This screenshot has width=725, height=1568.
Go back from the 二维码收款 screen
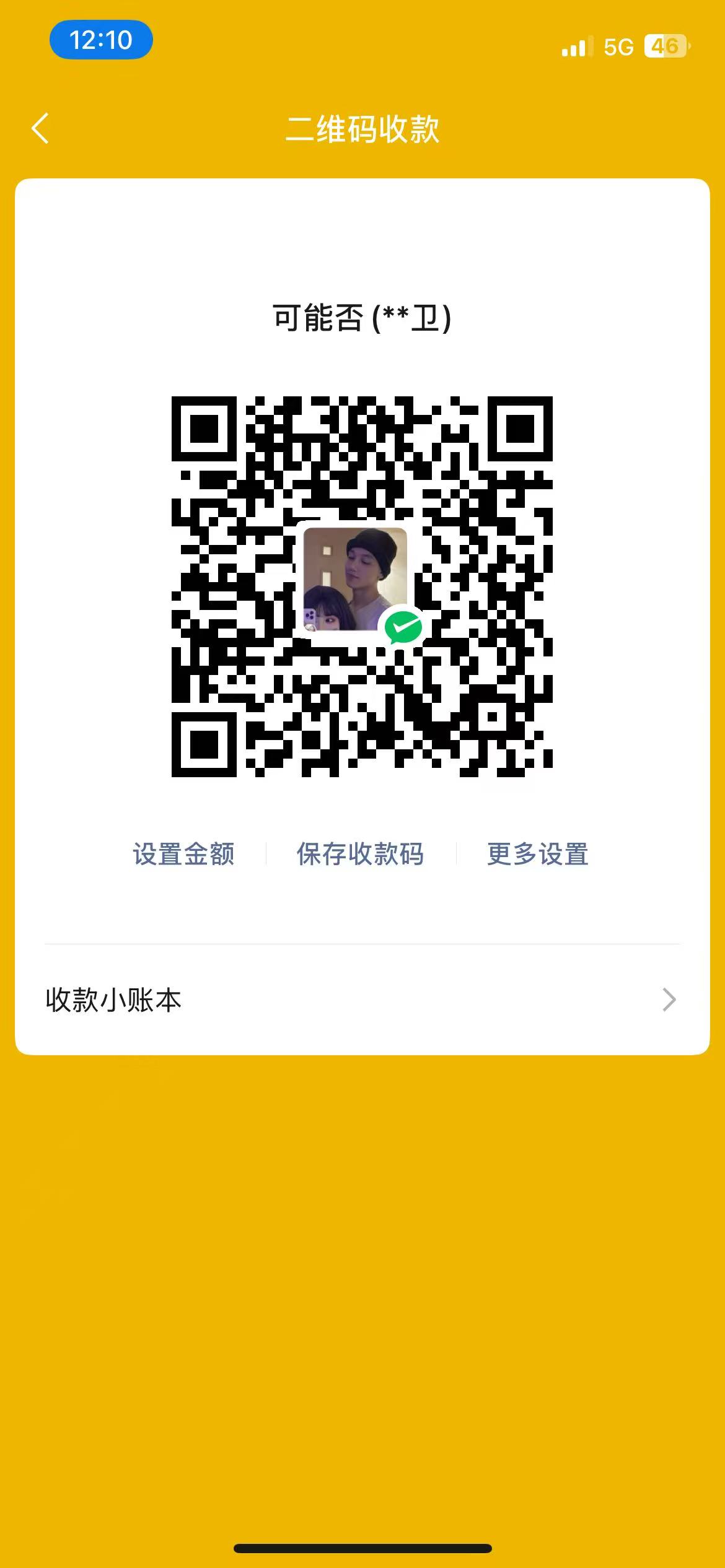tap(40, 129)
